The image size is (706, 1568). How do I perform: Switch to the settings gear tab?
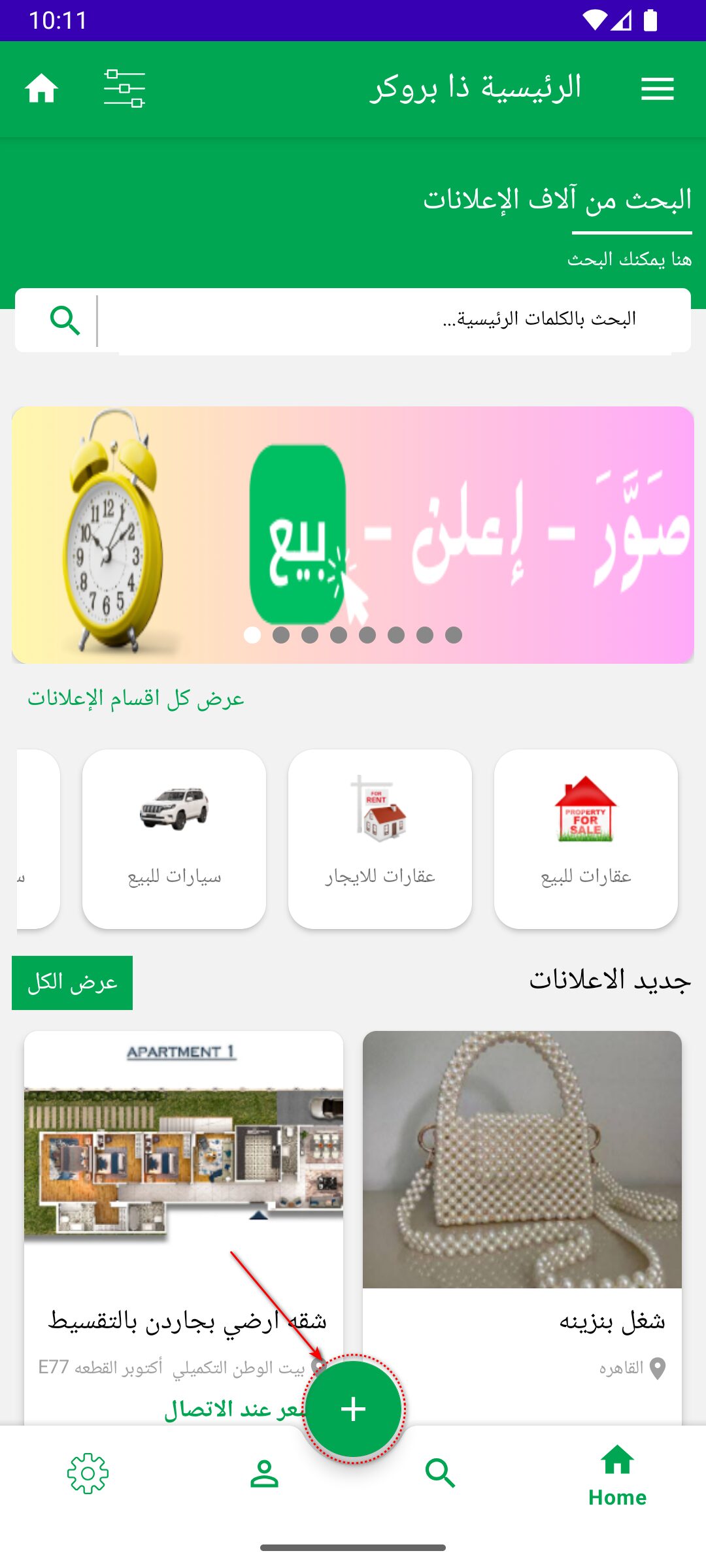click(x=88, y=1474)
